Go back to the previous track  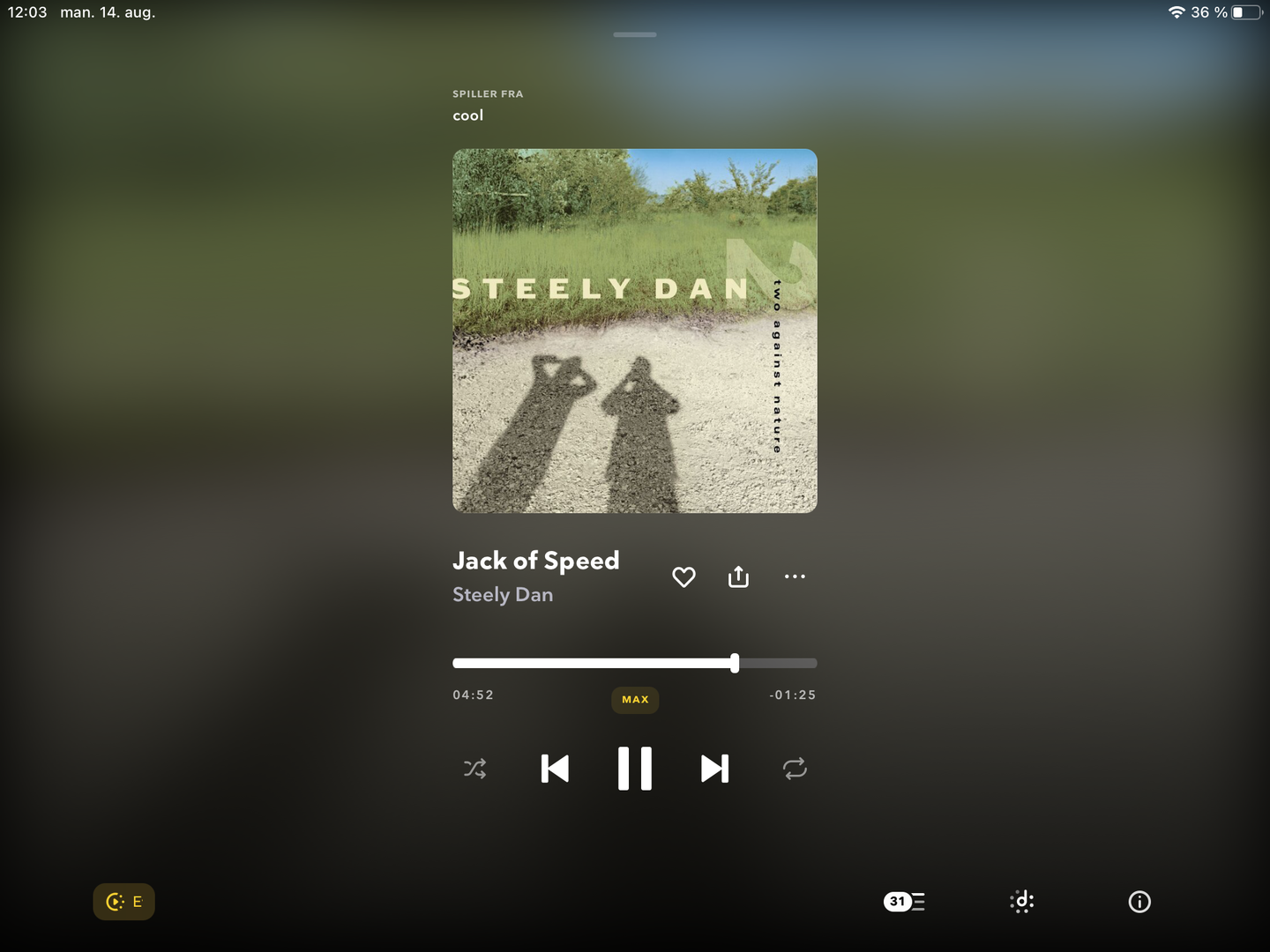tap(555, 769)
